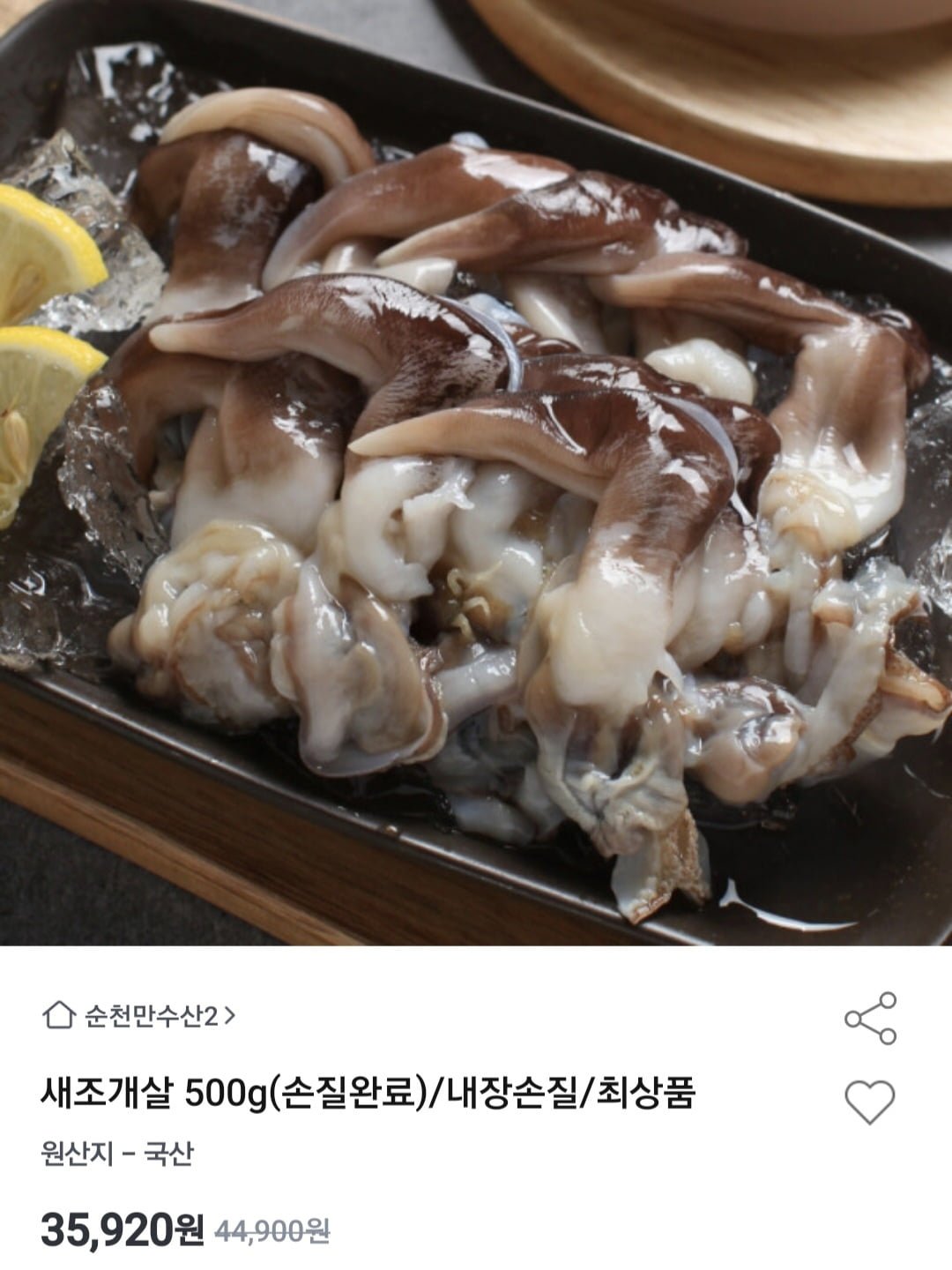Share this 새조개살 product

pos(870,1018)
